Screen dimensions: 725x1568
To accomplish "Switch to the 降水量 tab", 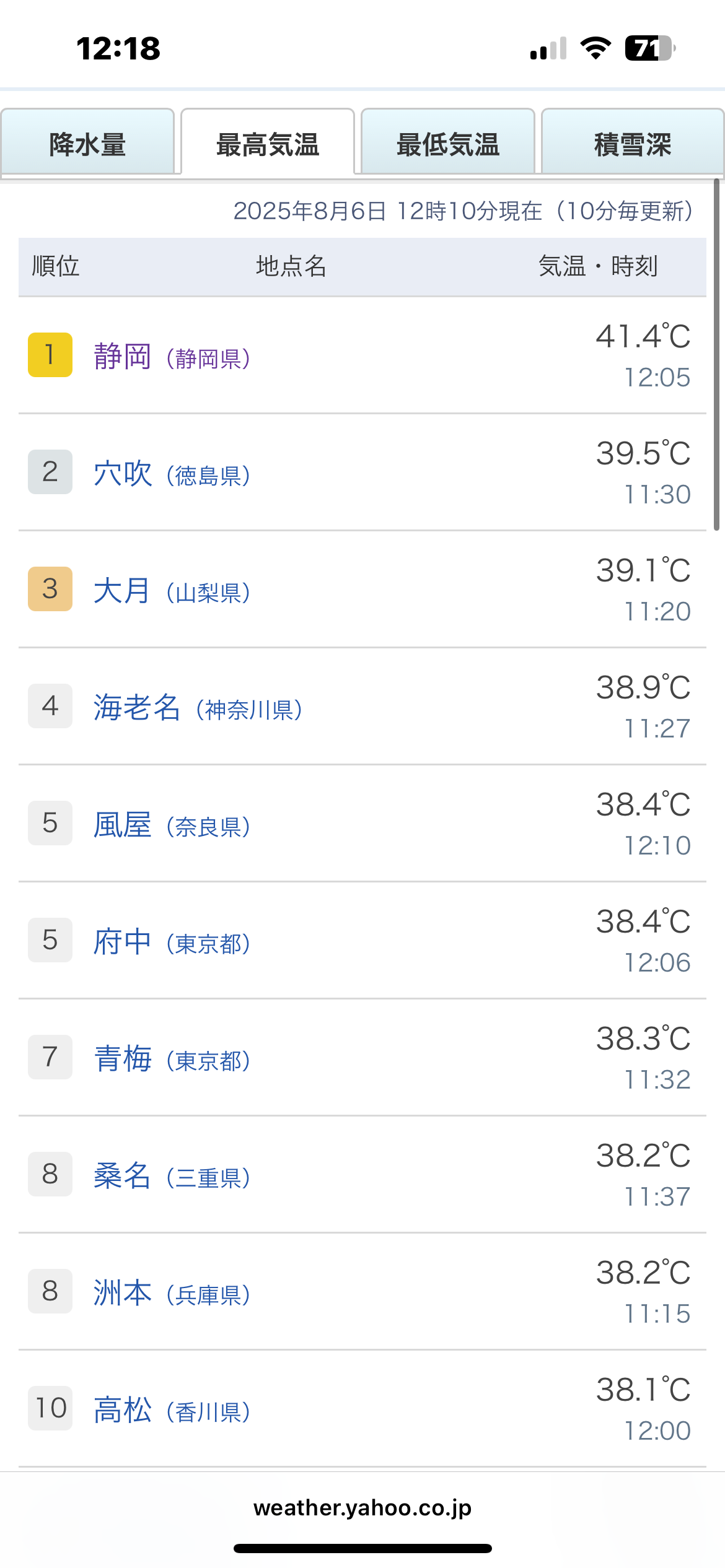I will click(x=87, y=144).
